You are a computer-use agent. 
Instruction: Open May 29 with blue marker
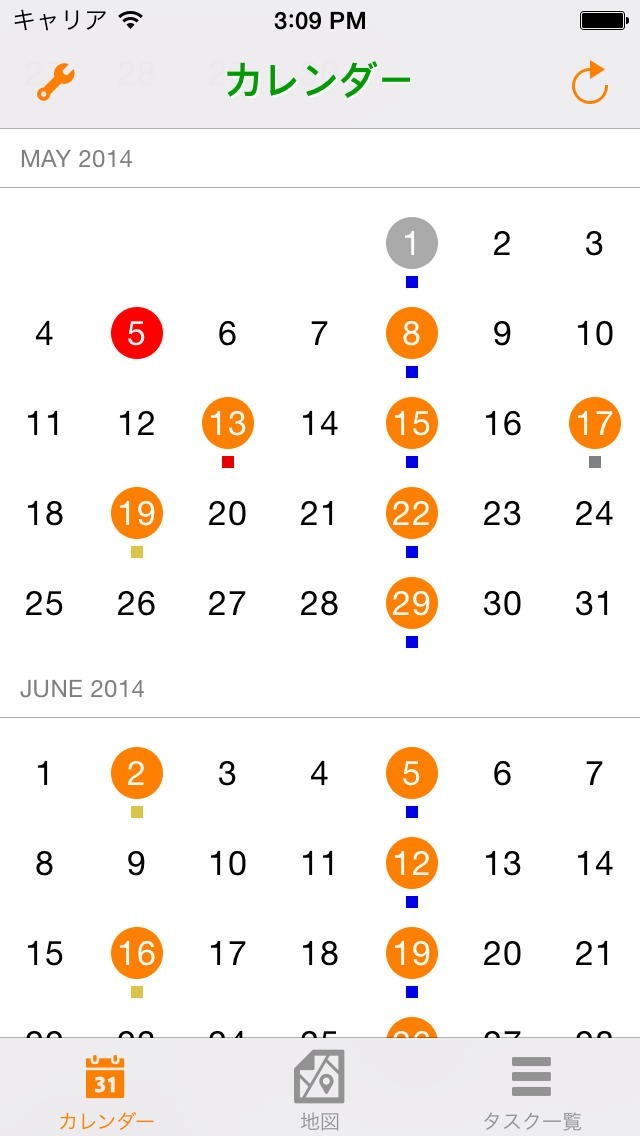click(411, 603)
